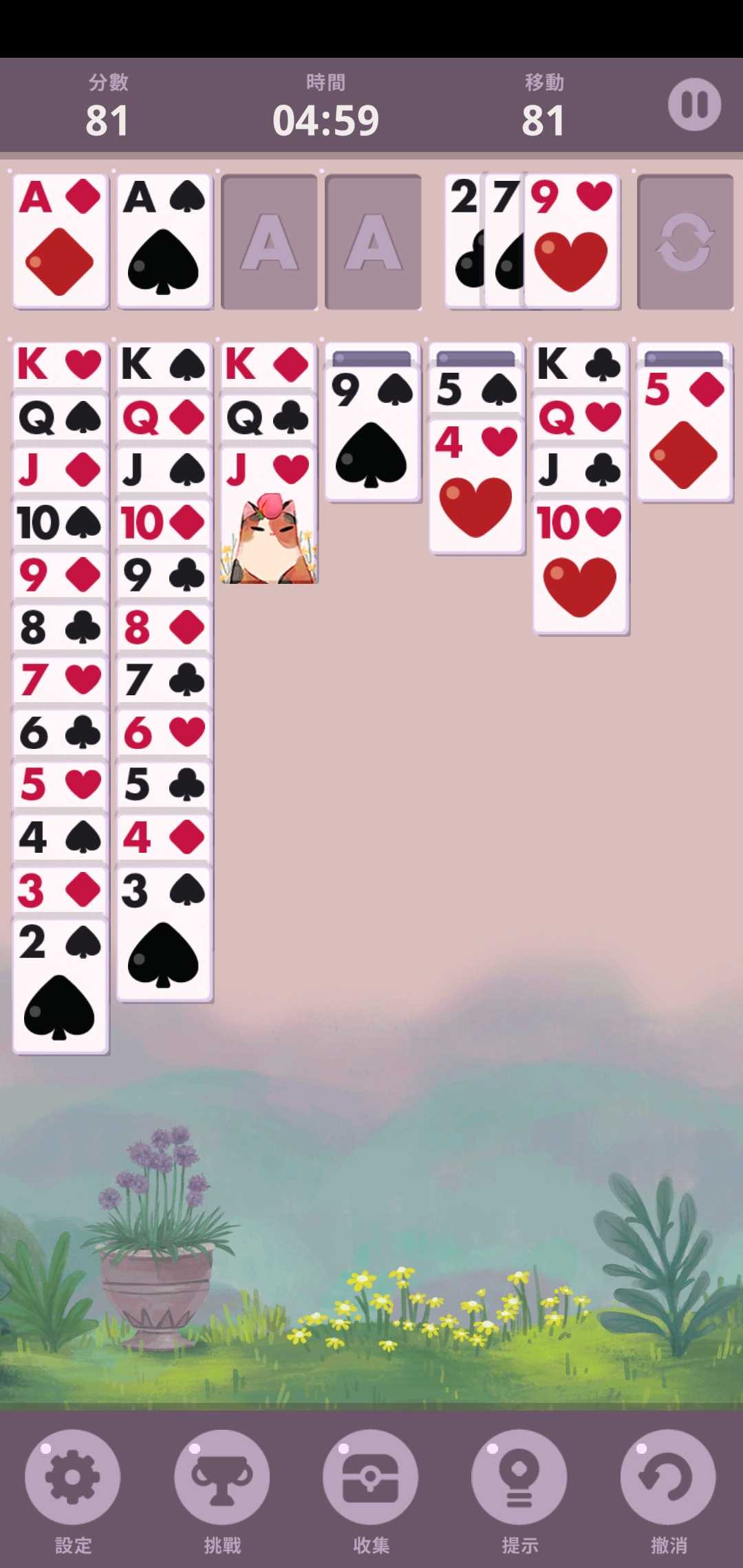Select the 5 of diamonds card
This screenshot has width=743, height=1568.
coord(684,433)
